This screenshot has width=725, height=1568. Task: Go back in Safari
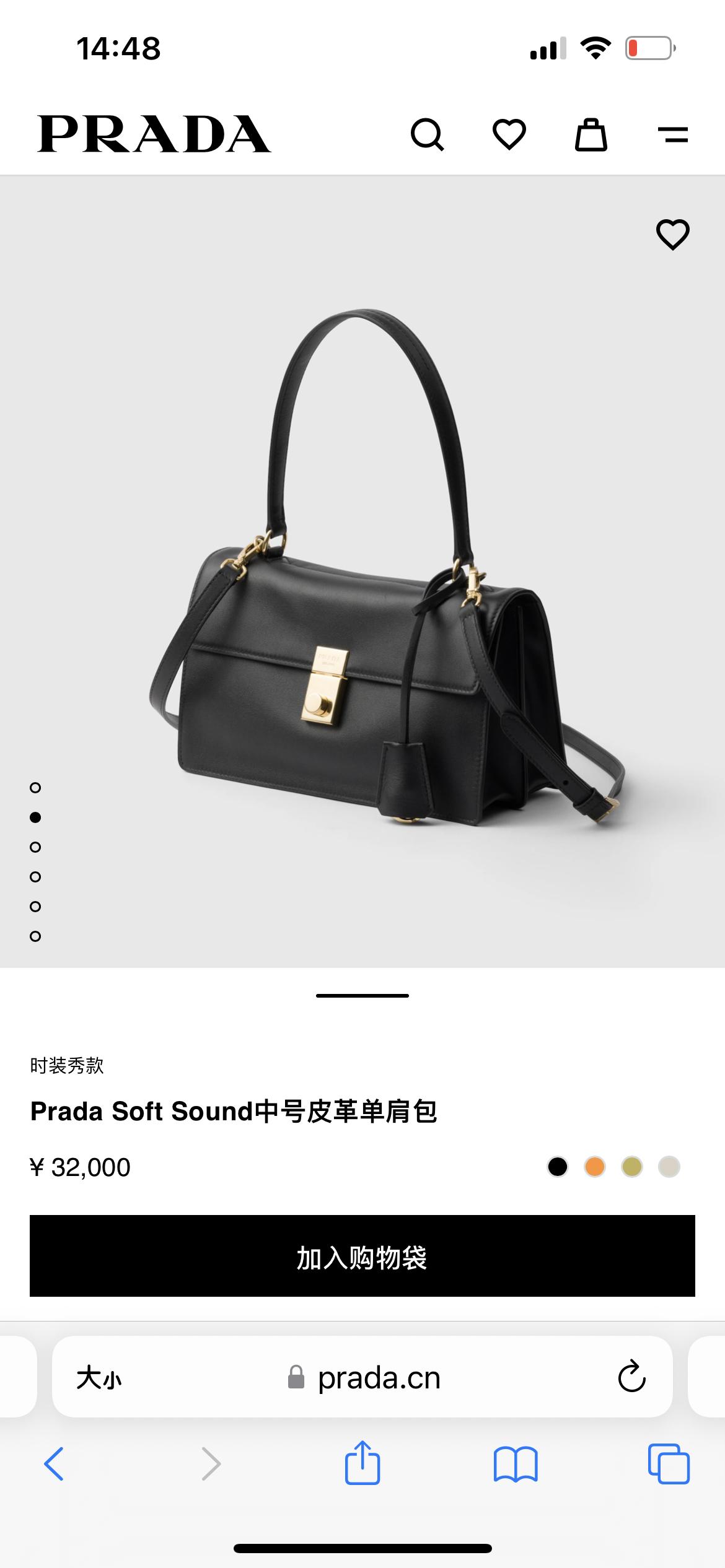54,1464
